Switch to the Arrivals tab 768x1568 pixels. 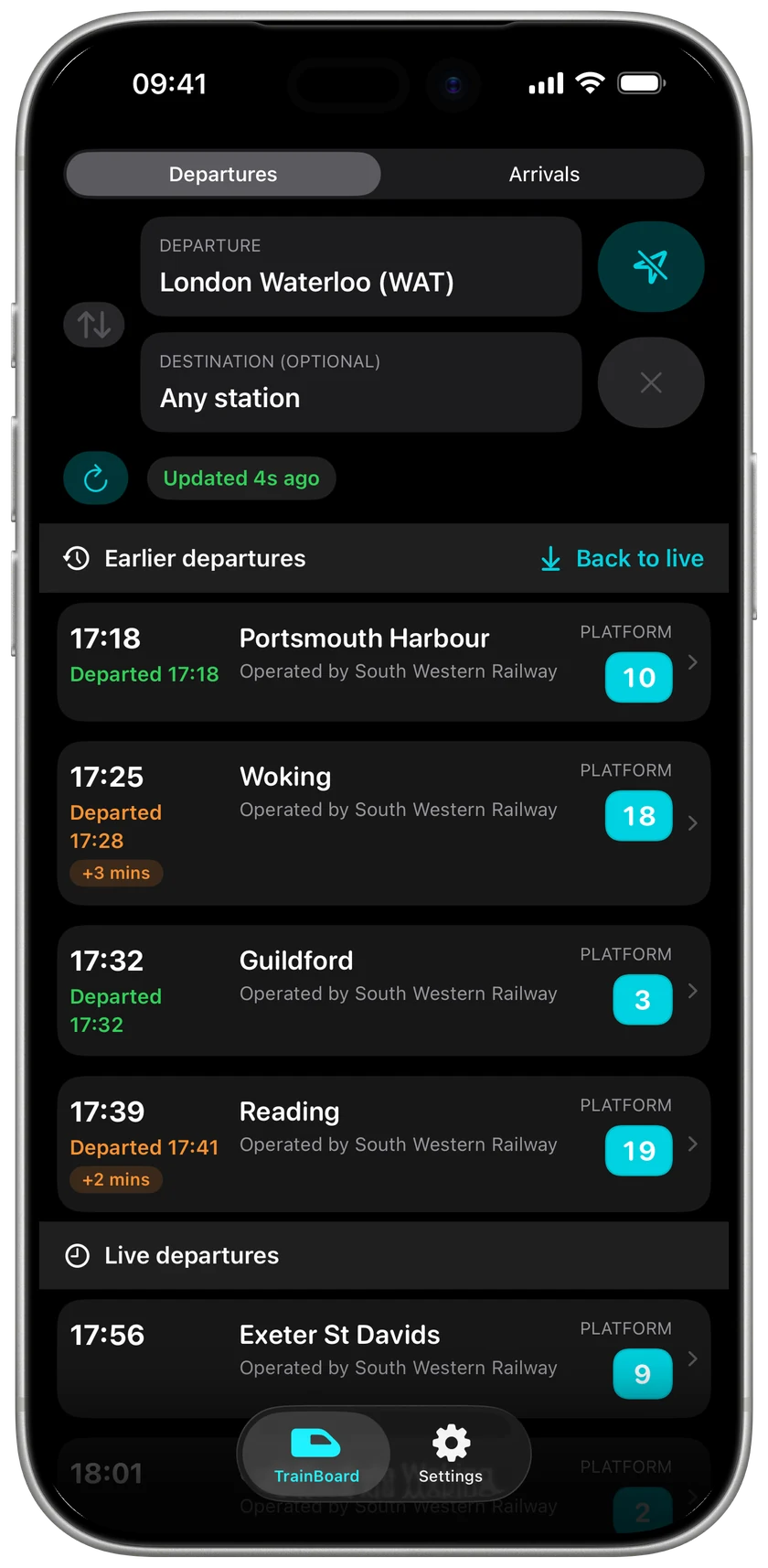pyautogui.click(x=544, y=174)
